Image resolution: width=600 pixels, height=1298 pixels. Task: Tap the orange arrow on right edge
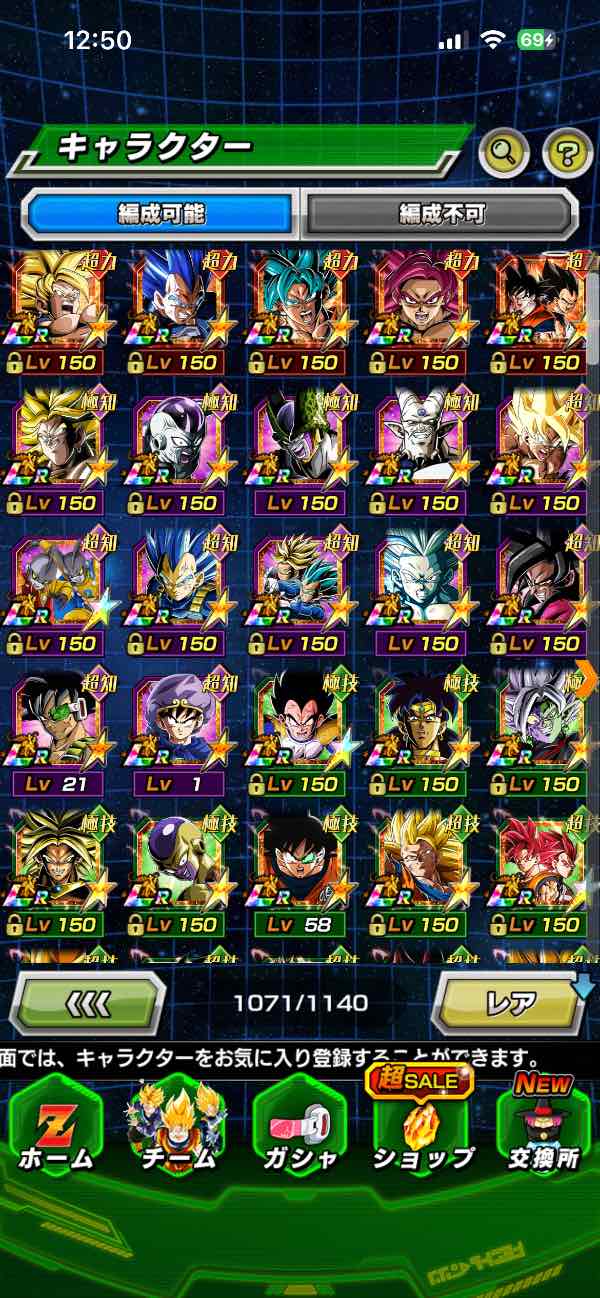coord(587,677)
